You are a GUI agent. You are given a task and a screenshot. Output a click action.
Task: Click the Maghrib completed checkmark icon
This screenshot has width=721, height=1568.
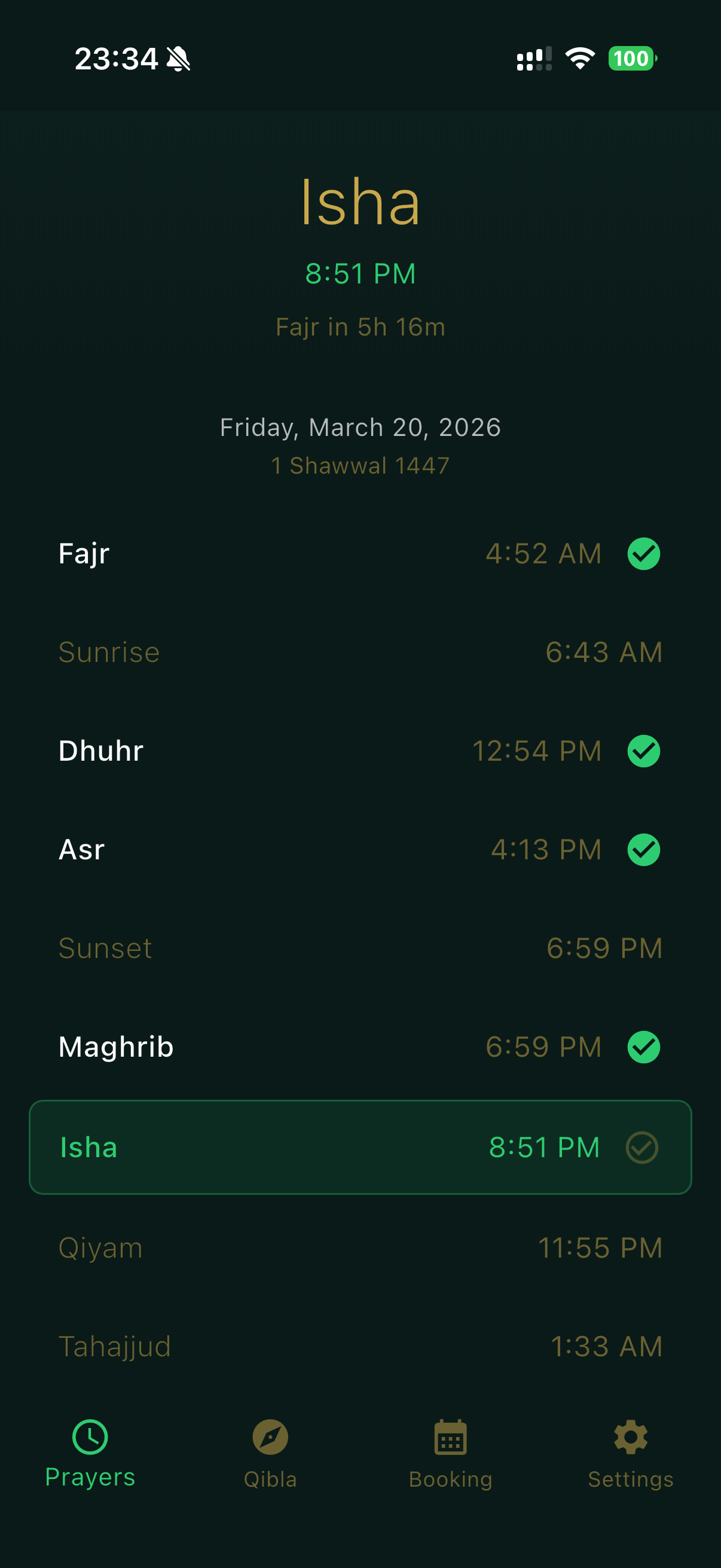(x=644, y=1047)
